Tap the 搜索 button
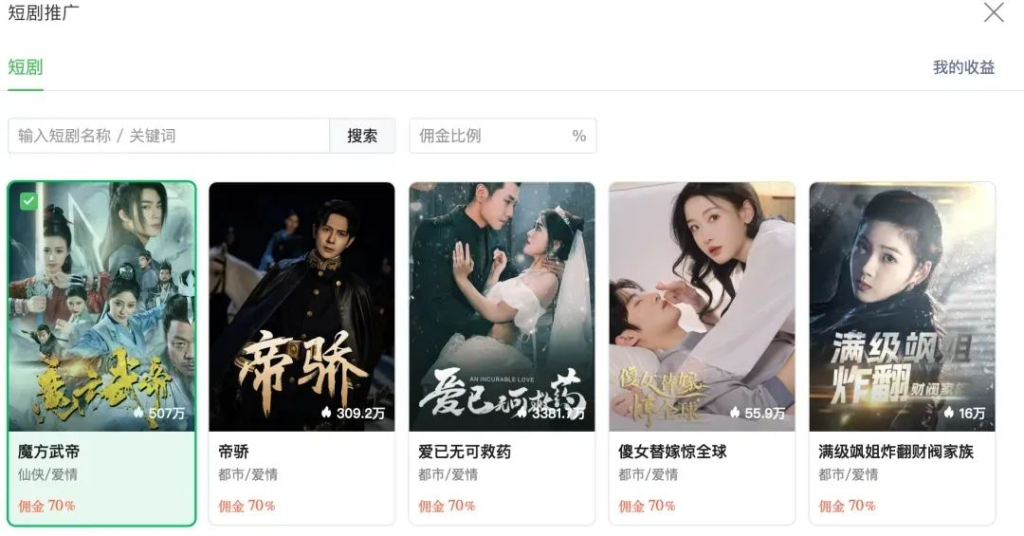Image resolution: width=1024 pixels, height=536 pixels. click(x=362, y=136)
